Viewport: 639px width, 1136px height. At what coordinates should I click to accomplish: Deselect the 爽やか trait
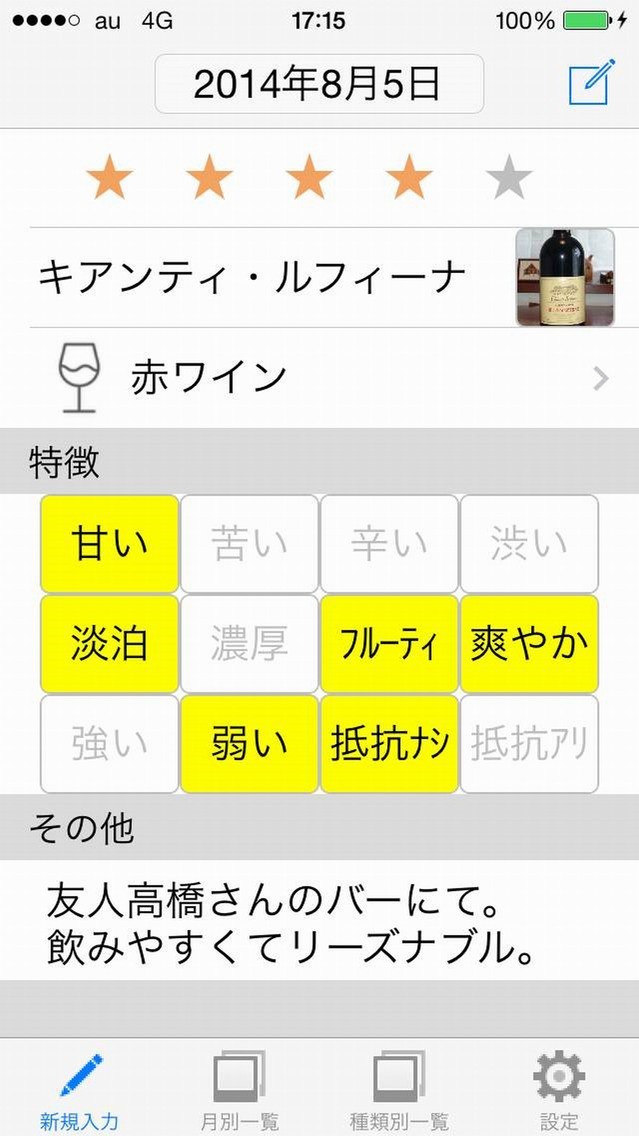point(529,644)
